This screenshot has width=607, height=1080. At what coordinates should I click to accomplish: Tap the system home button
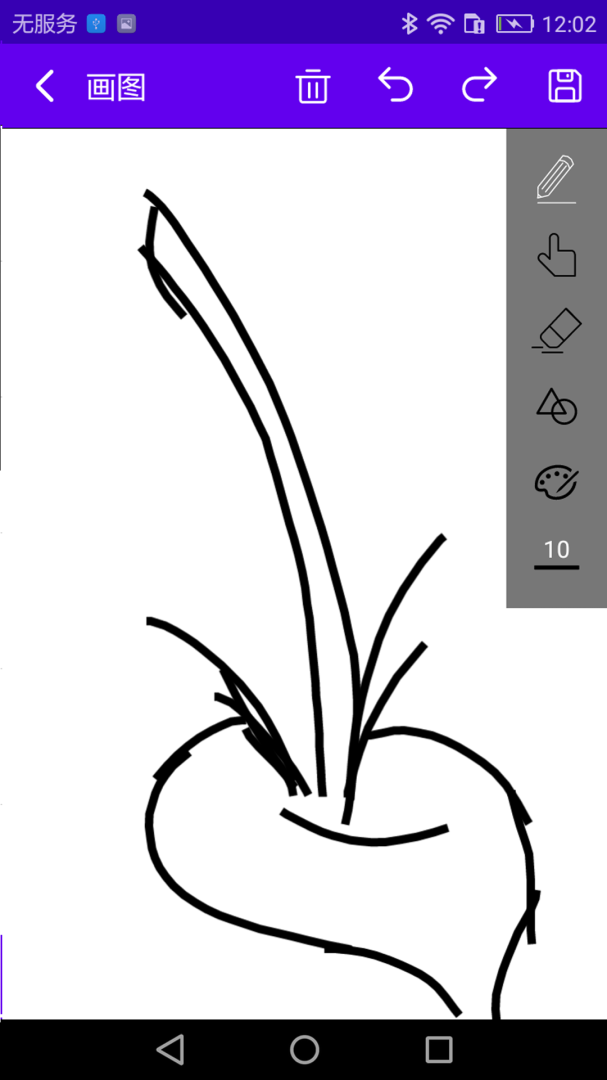tap(304, 1049)
